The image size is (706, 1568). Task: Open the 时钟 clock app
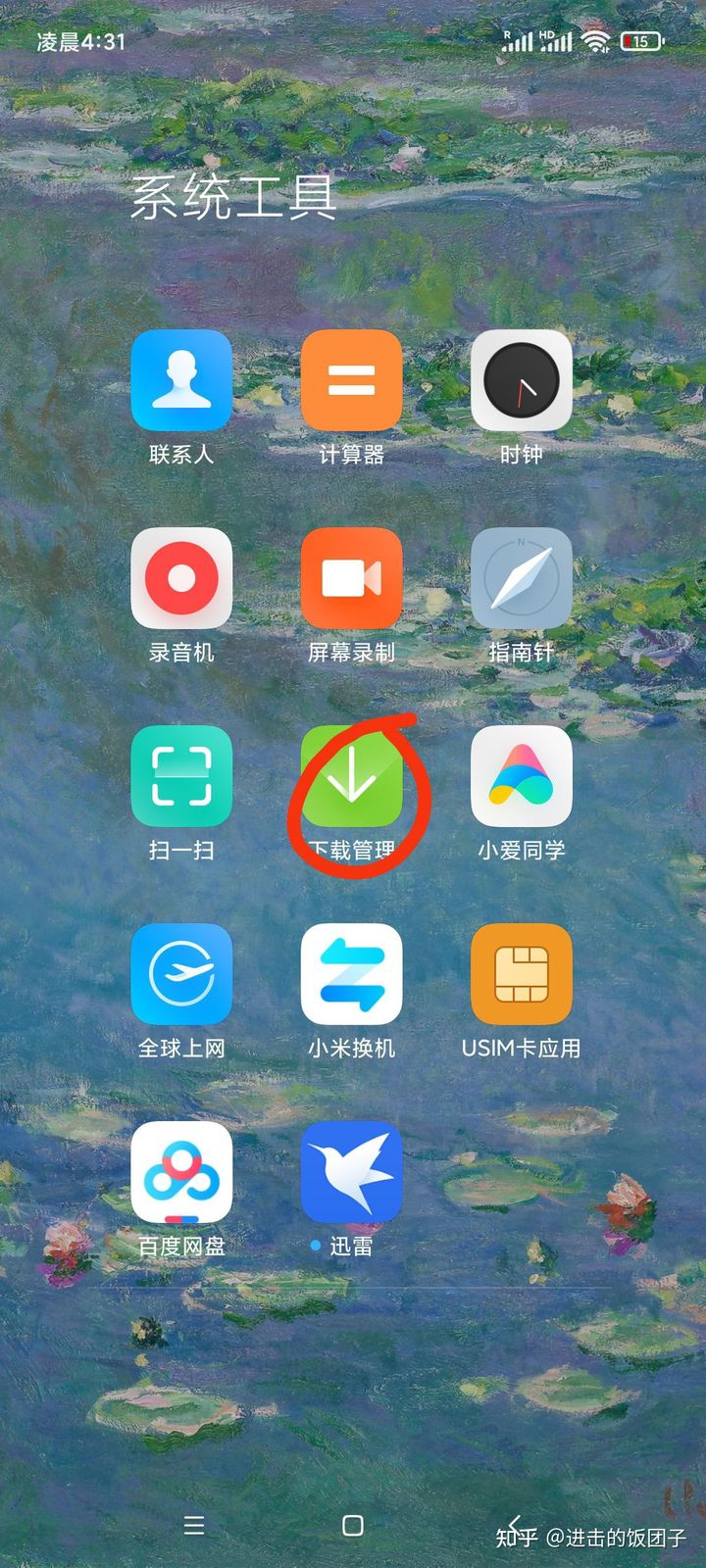point(521,380)
